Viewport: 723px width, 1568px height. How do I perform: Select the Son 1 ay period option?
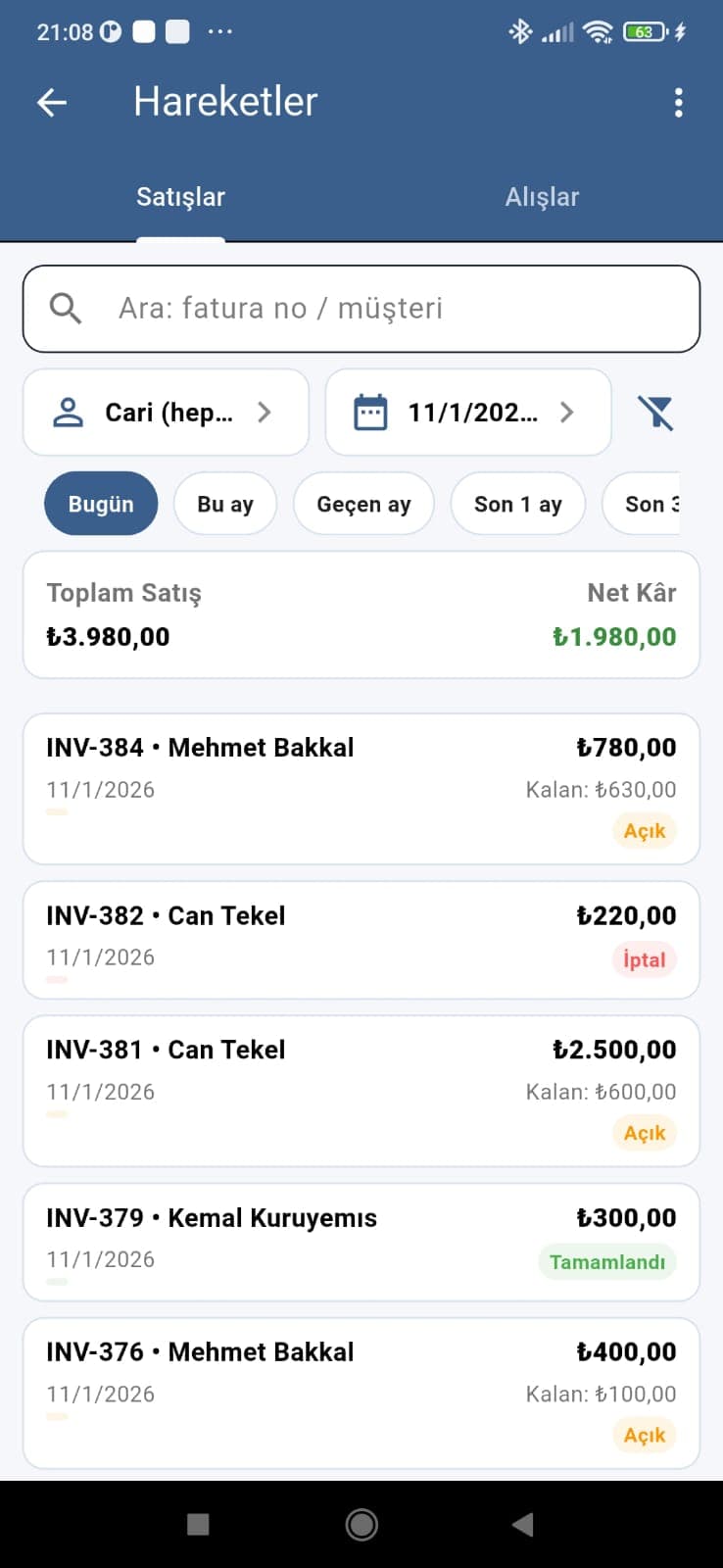point(517,503)
